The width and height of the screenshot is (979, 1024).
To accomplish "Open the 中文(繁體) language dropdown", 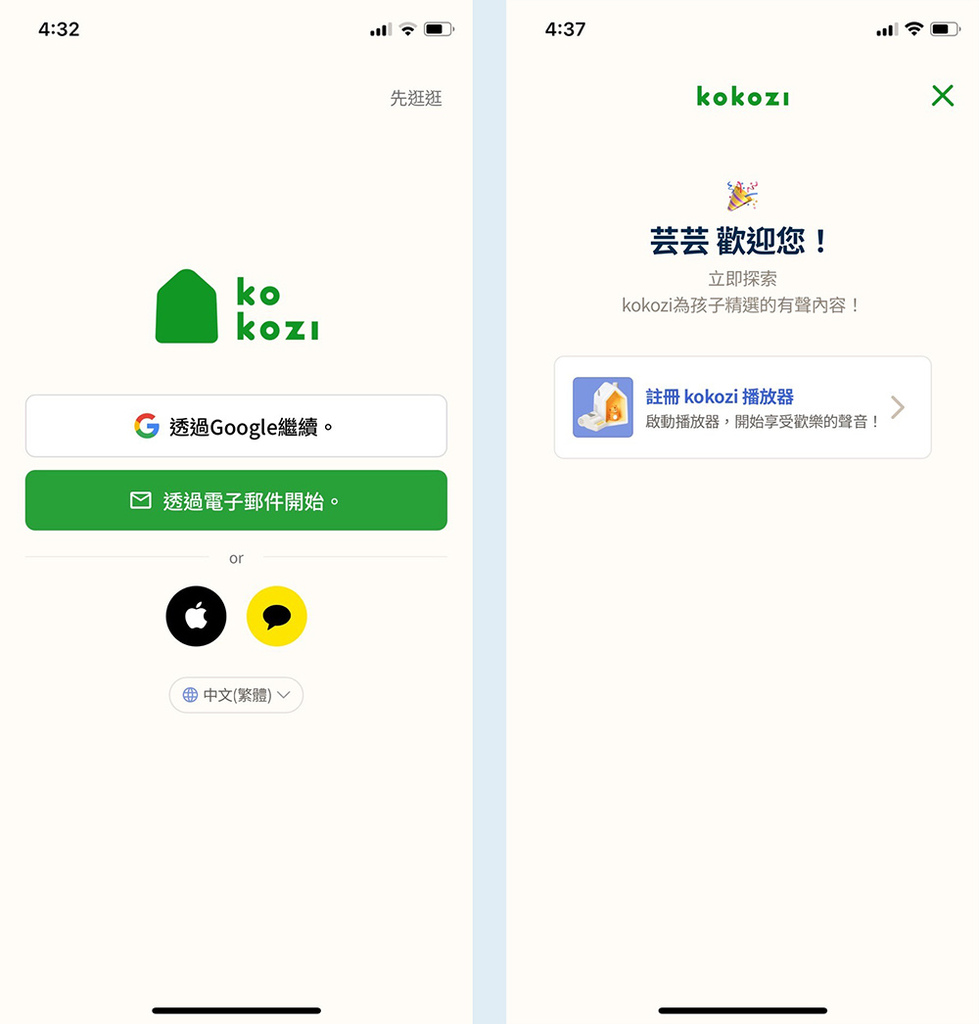I will [x=236, y=695].
